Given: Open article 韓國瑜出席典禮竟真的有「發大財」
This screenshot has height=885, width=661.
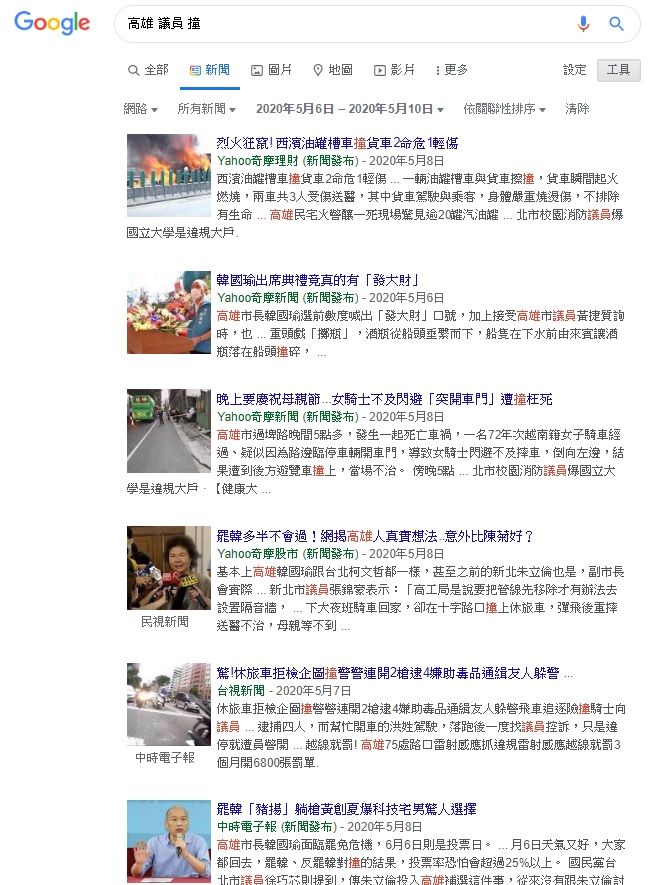Looking at the screenshot, I should [317, 281].
